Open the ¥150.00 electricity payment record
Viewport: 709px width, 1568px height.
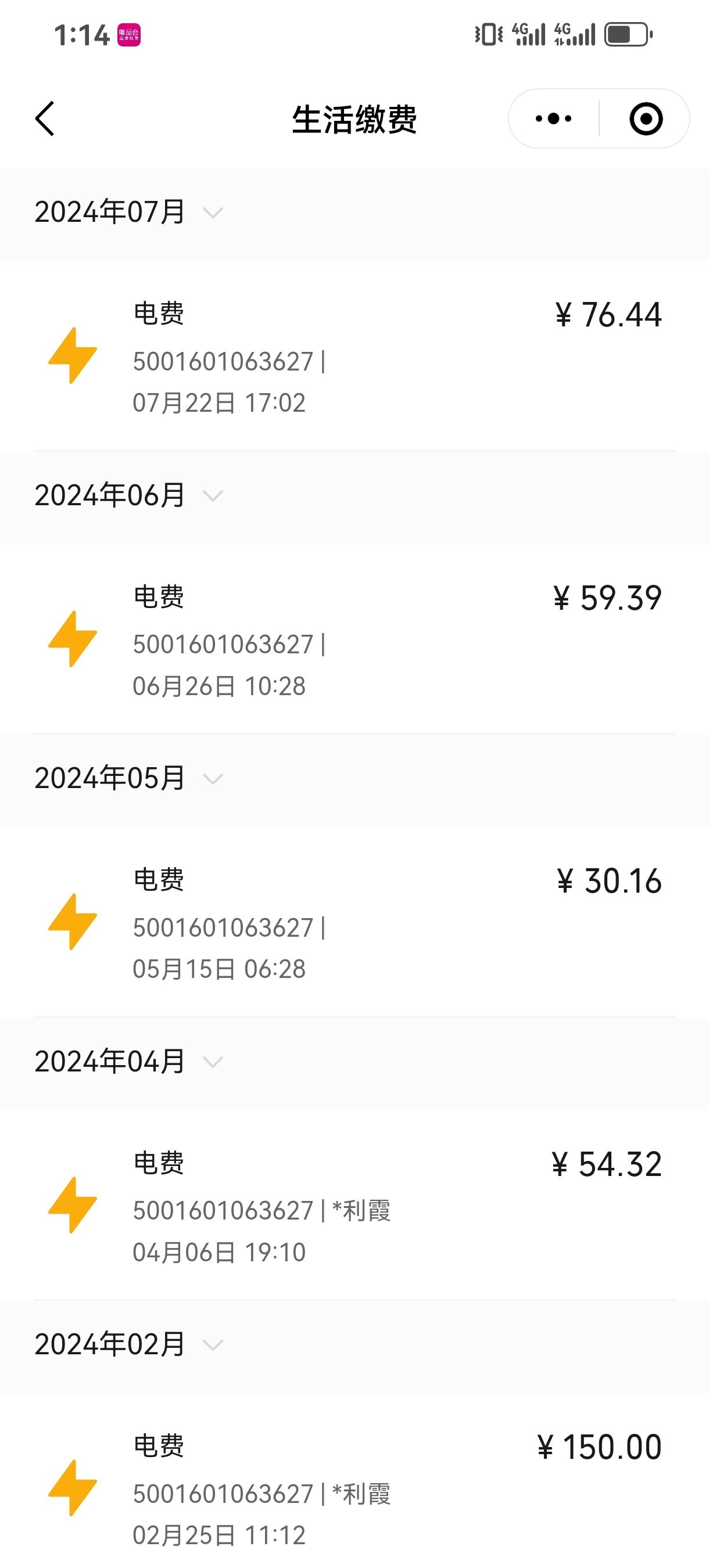[354, 1481]
